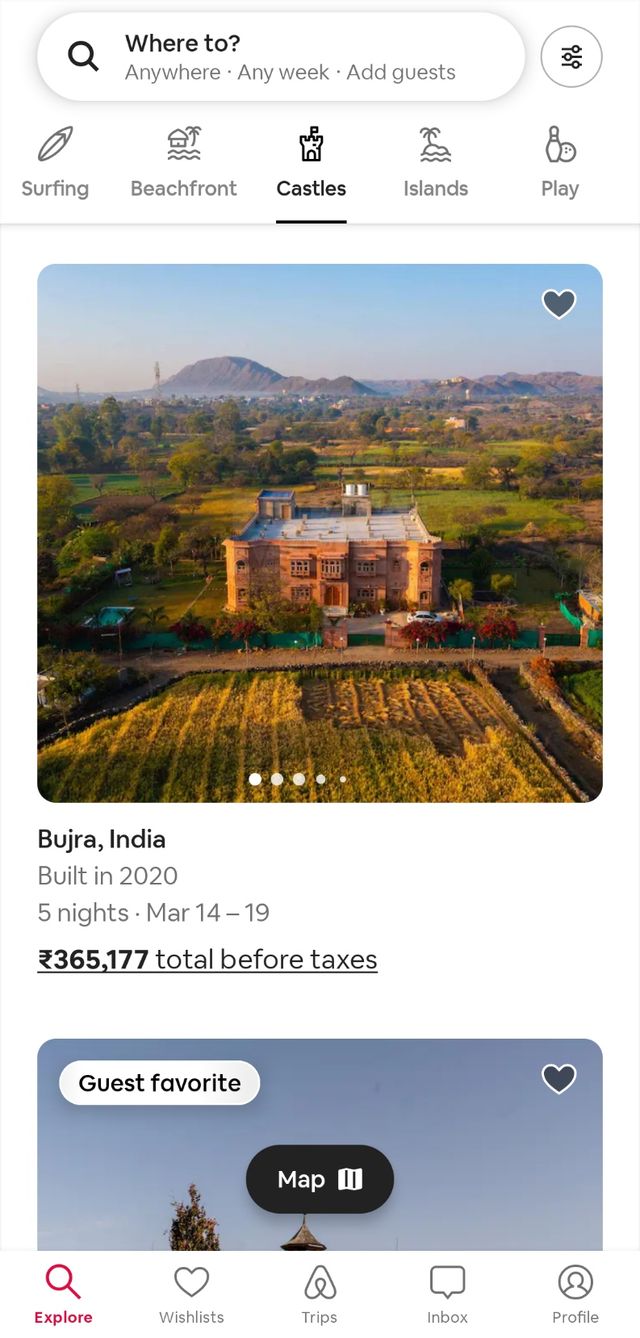View price details for ₹365,177 total
Viewport: 640px width, 1338px height.
click(x=207, y=959)
